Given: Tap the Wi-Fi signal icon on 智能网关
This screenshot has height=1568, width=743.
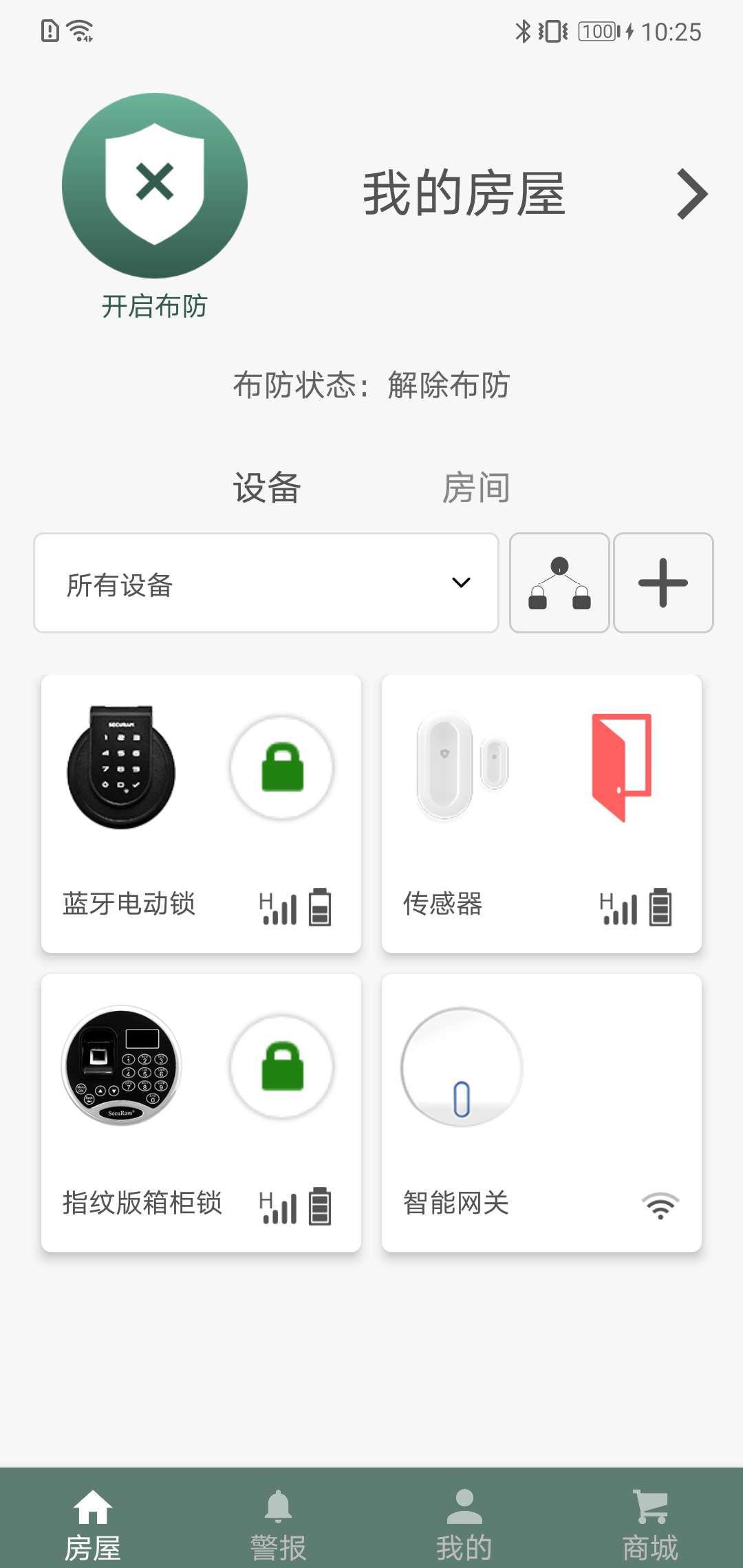Looking at the screenshot, I should pyautogui.click(x=659, y=1204).
